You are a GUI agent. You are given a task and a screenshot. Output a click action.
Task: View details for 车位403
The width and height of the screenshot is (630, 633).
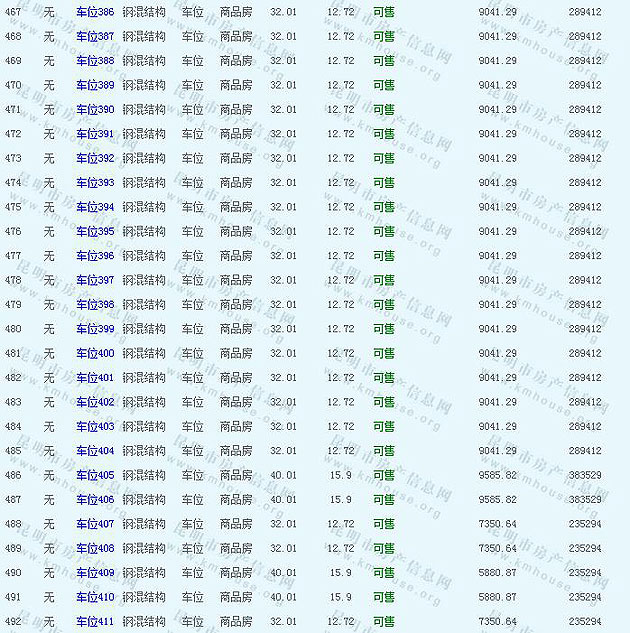pyautogui.click(x=95, y=426)
